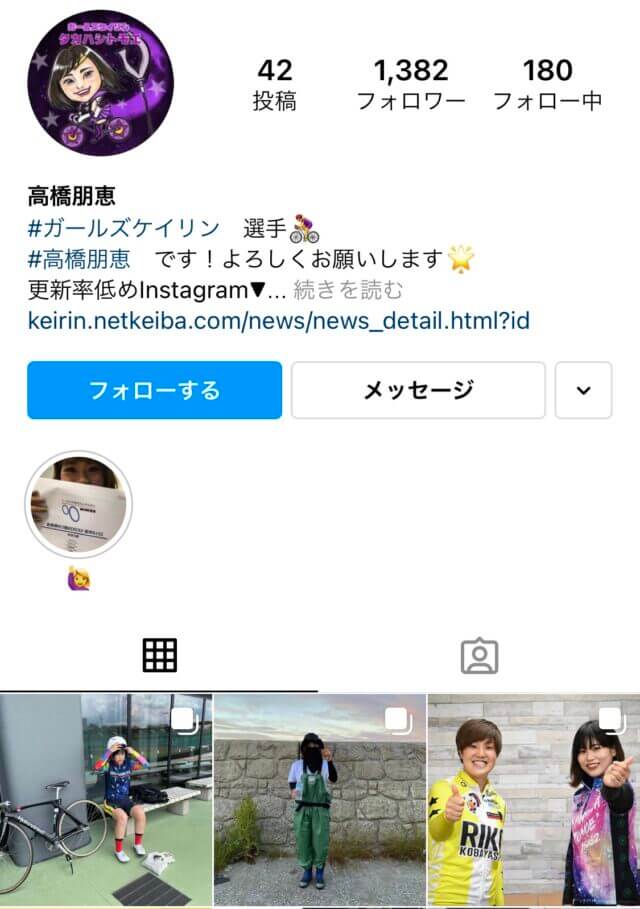Open post of person in green overalls
Screen dimensions: 640x909
point(319,800)
